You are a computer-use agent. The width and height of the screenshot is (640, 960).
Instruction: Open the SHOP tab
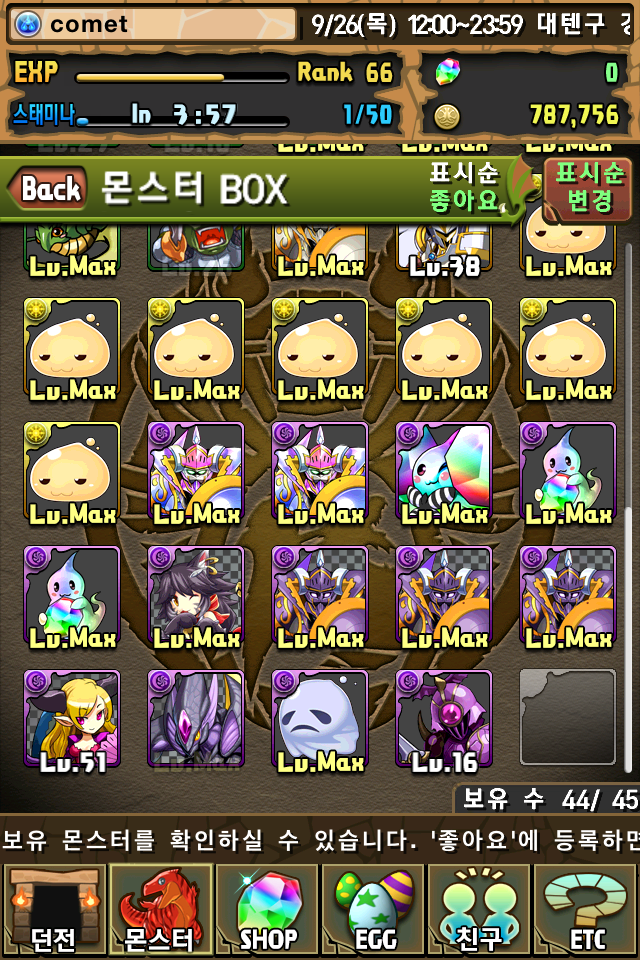point(267,908)
